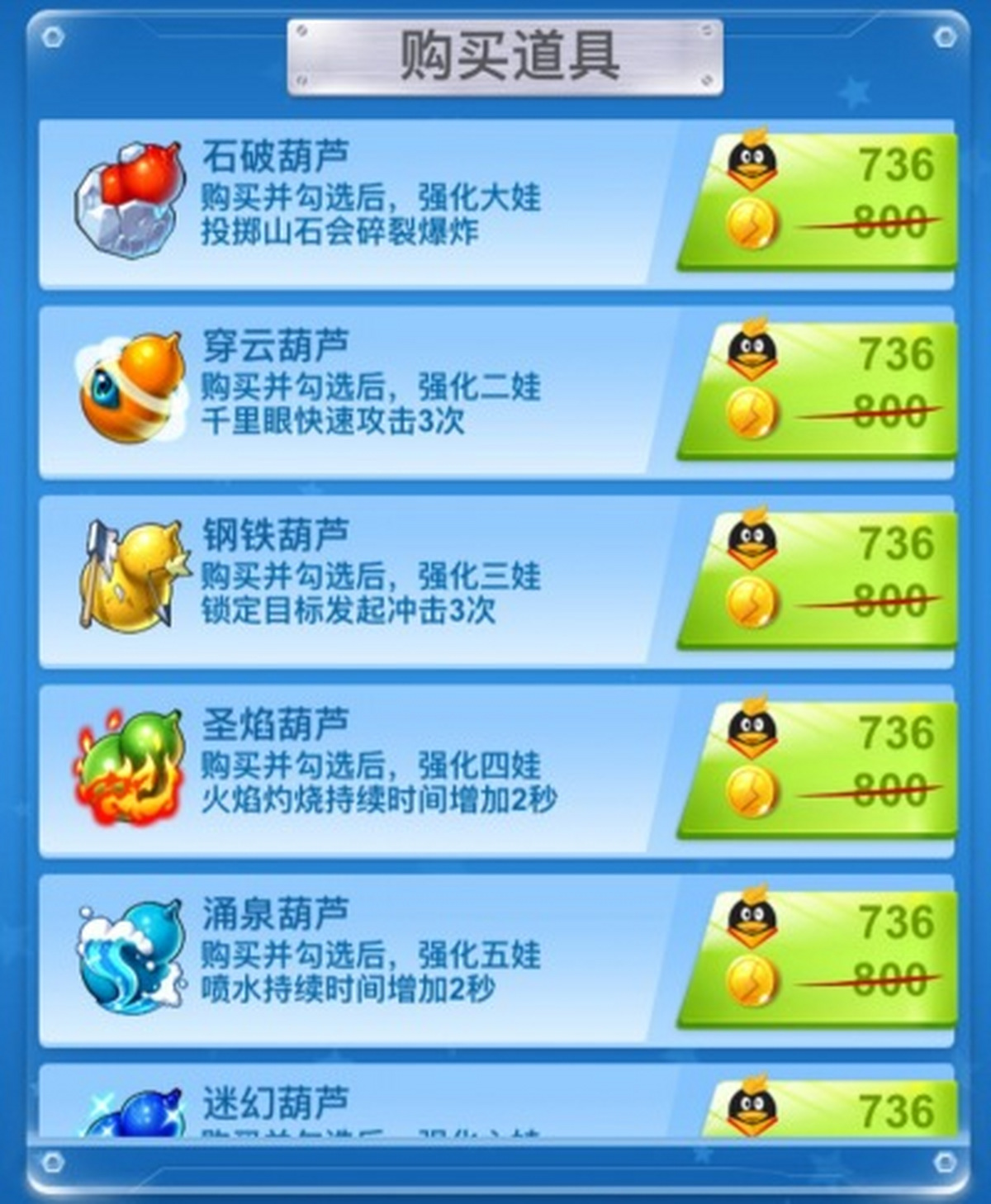The image size is (991, 1204).
Task: Select the 石破葫芦 ice rock gourd icon
Action: point(128,198)
